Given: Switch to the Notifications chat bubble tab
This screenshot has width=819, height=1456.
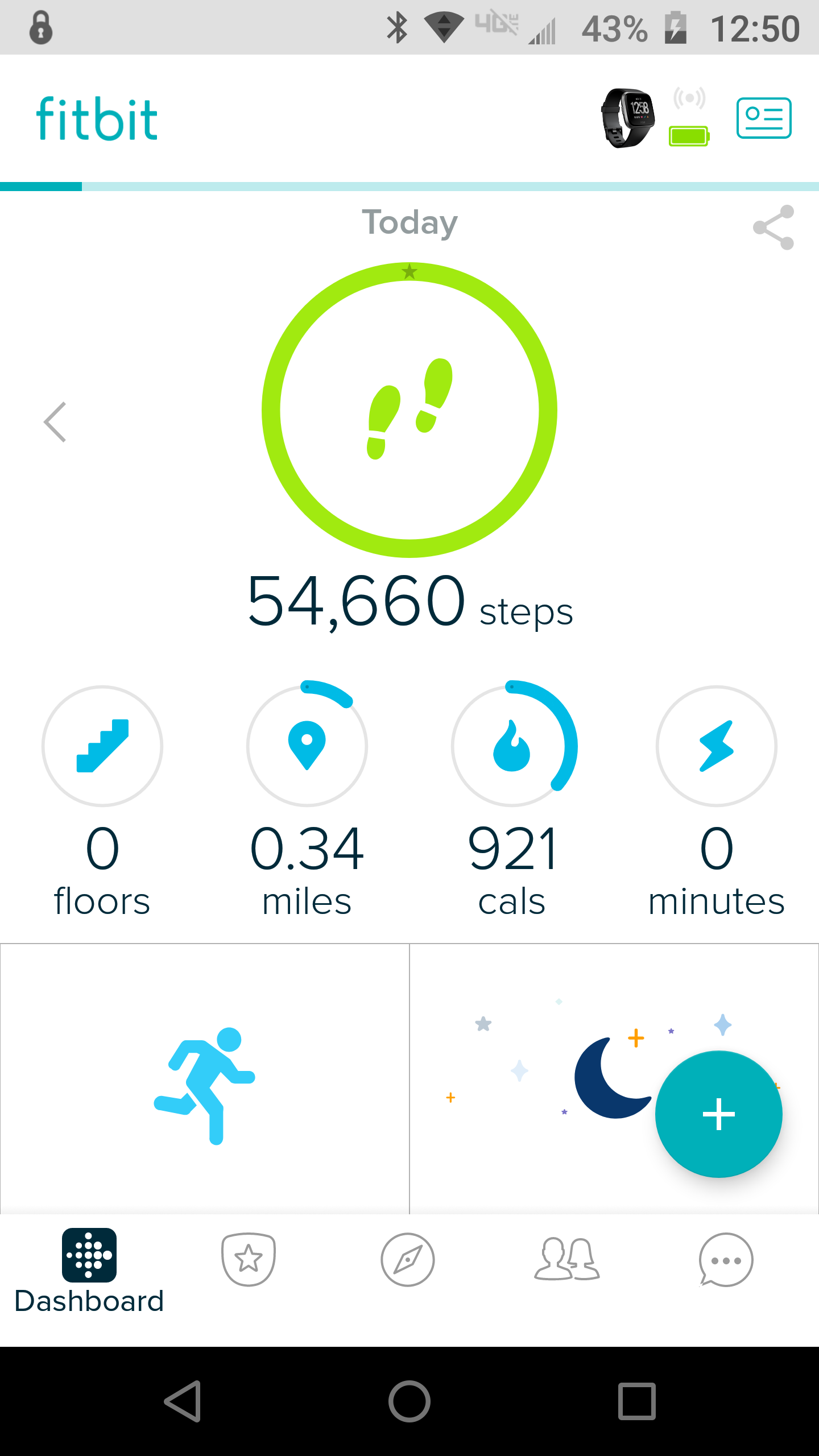Looking at the screenshot, I should [726, 1259].
